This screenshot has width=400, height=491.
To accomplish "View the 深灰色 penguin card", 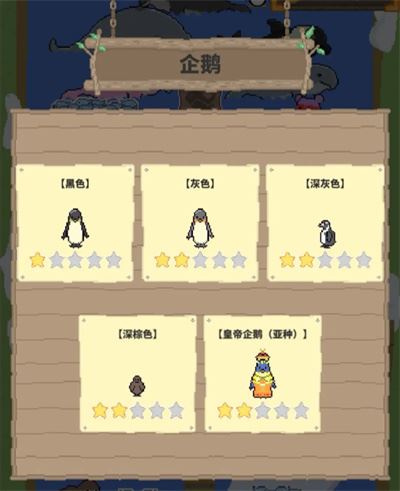I will 325,223.
